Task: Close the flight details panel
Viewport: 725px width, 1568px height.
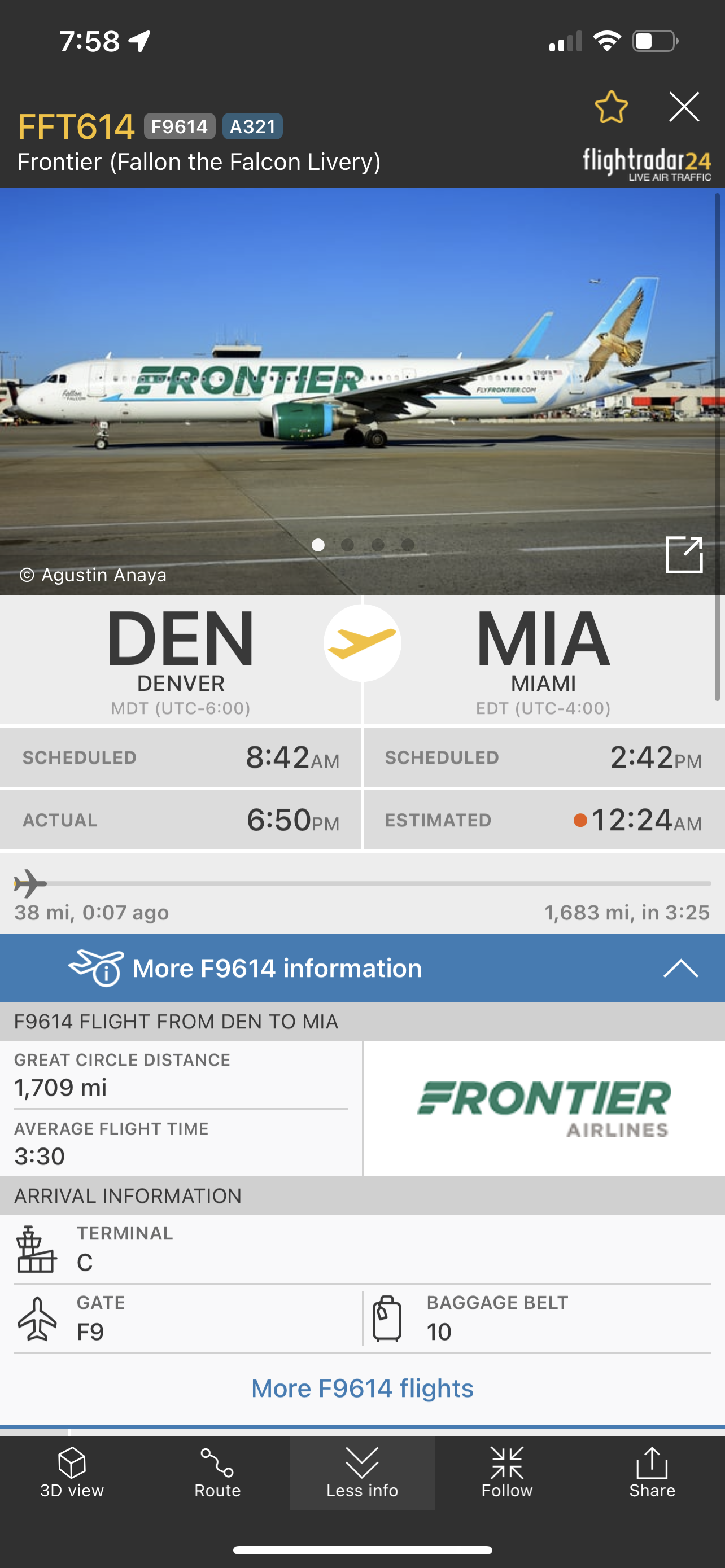Action: point(684,108)
